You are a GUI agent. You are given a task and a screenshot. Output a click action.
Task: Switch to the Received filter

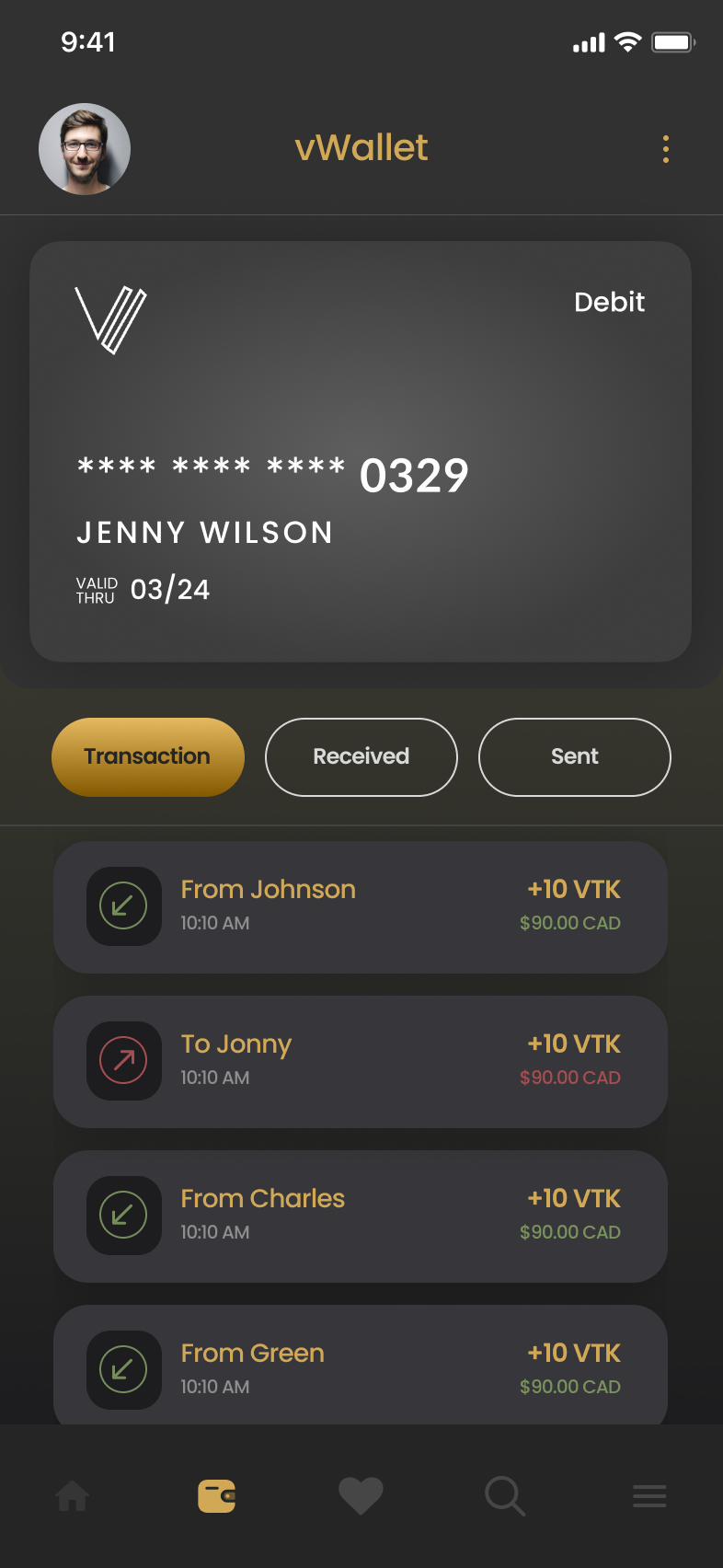click(x=361, y=756)
